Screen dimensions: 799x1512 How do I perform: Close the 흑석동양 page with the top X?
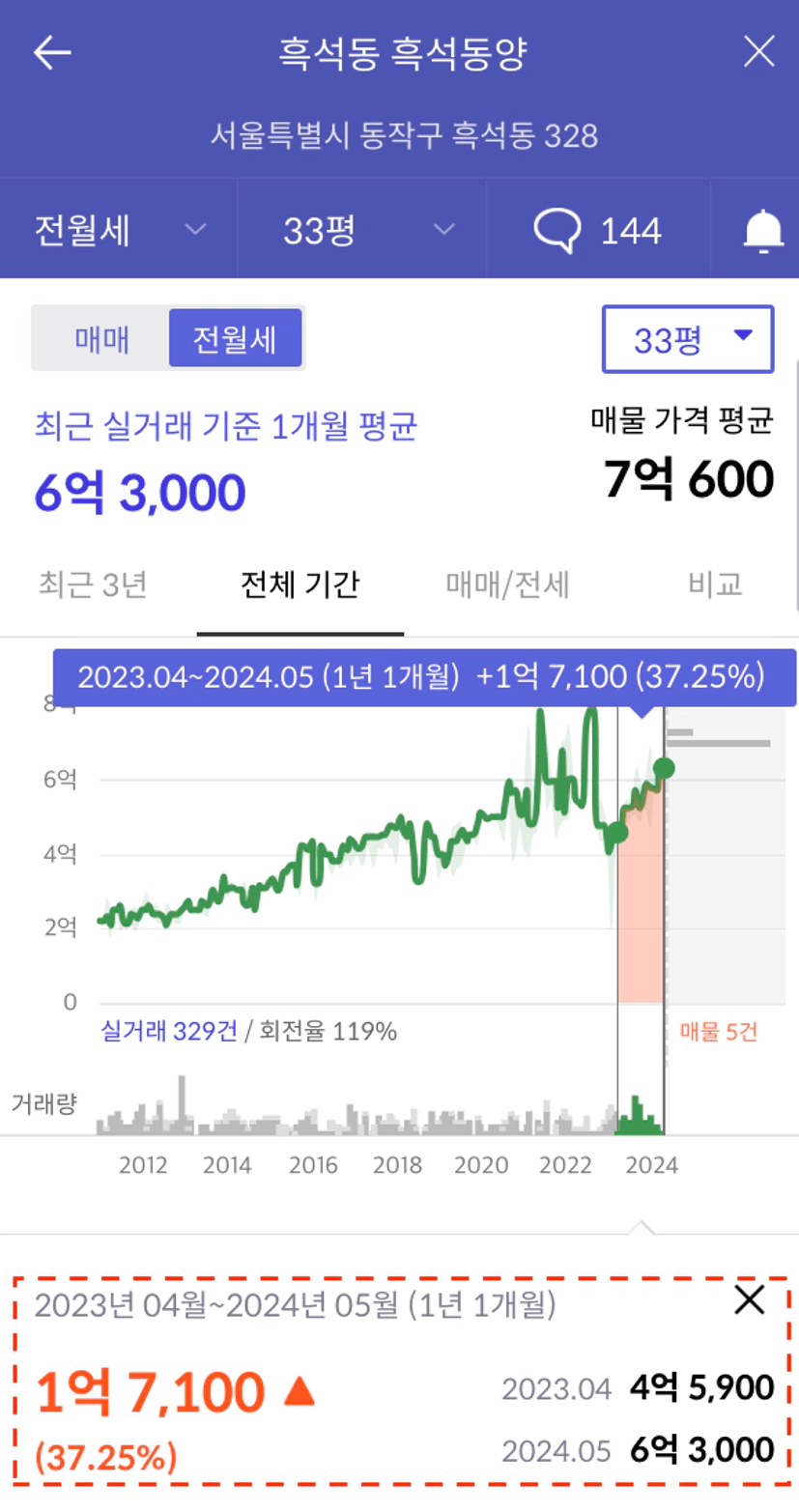(758, 52)
